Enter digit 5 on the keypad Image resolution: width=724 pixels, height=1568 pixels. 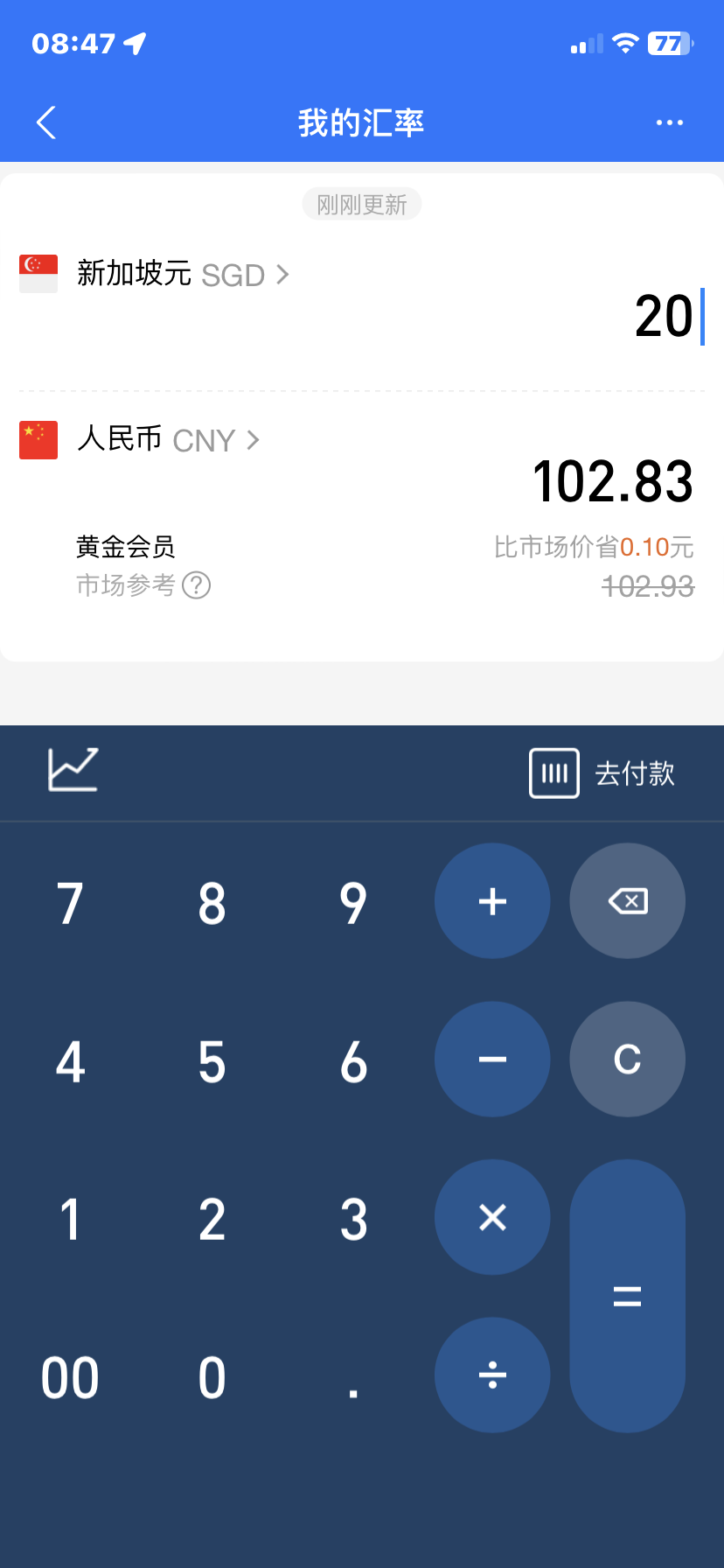pyautogui.click(x=212, y=1060)
